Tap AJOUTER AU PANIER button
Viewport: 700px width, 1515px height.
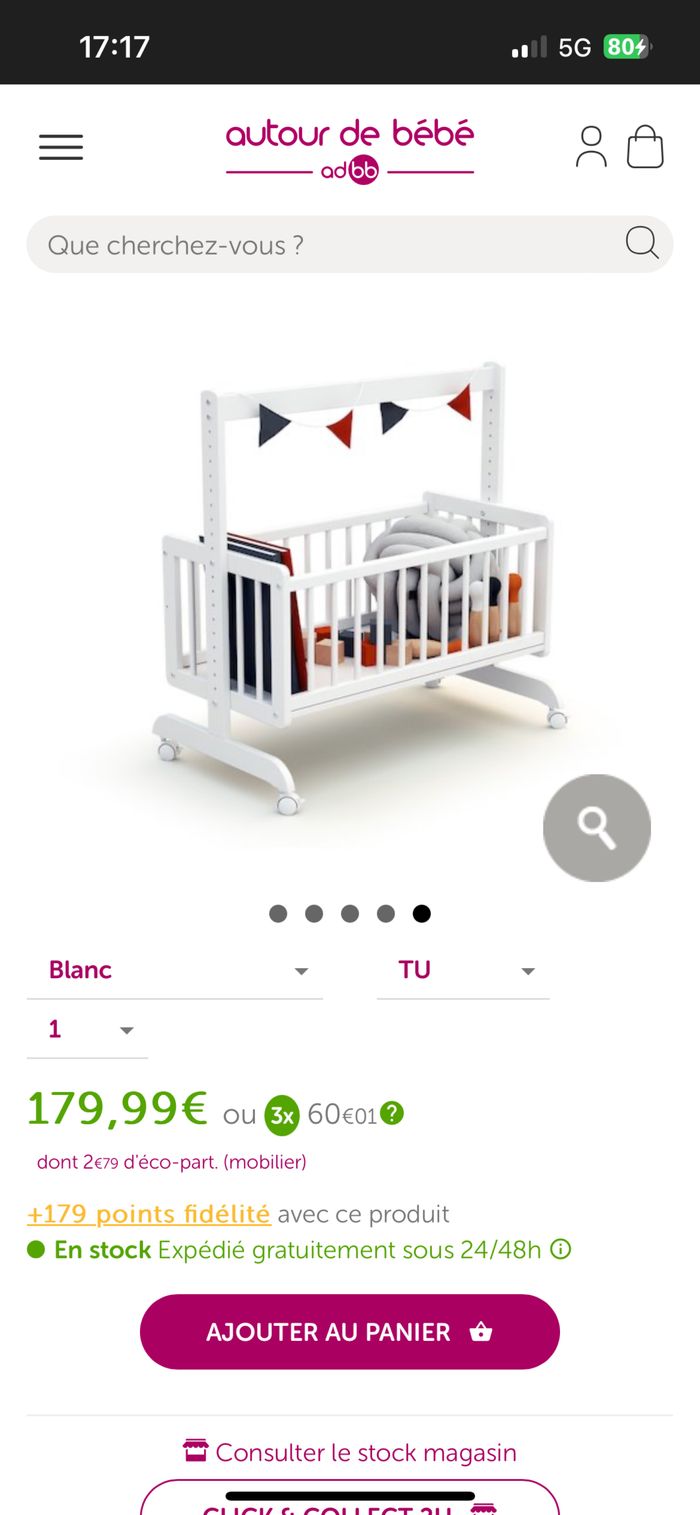point(349,1332)
